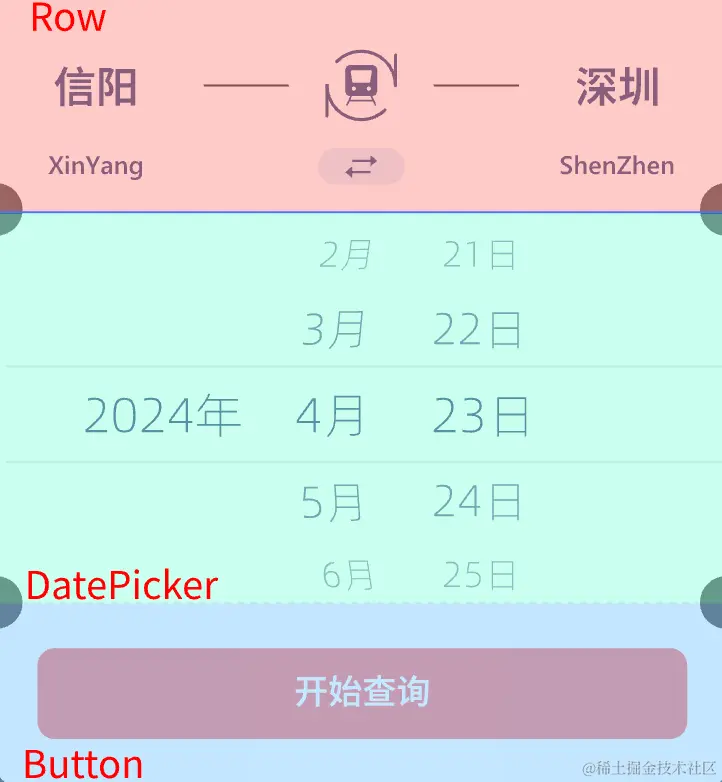Viewport: 722px width, 782px height.
Task: Pick 6月 in the month column
Action: tap(347, 575)
